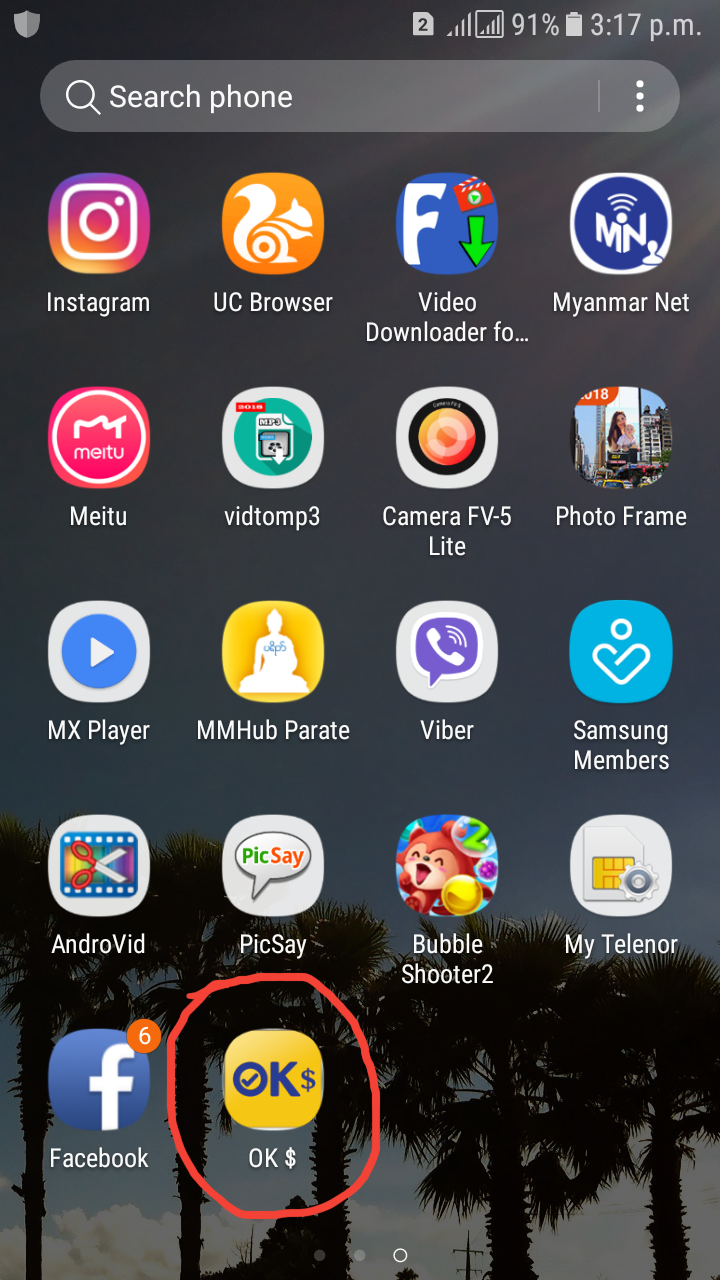Open the Meitu app
Image resolution: width=720 pixels, height=1280 pixels.
[x=99, y=438]
